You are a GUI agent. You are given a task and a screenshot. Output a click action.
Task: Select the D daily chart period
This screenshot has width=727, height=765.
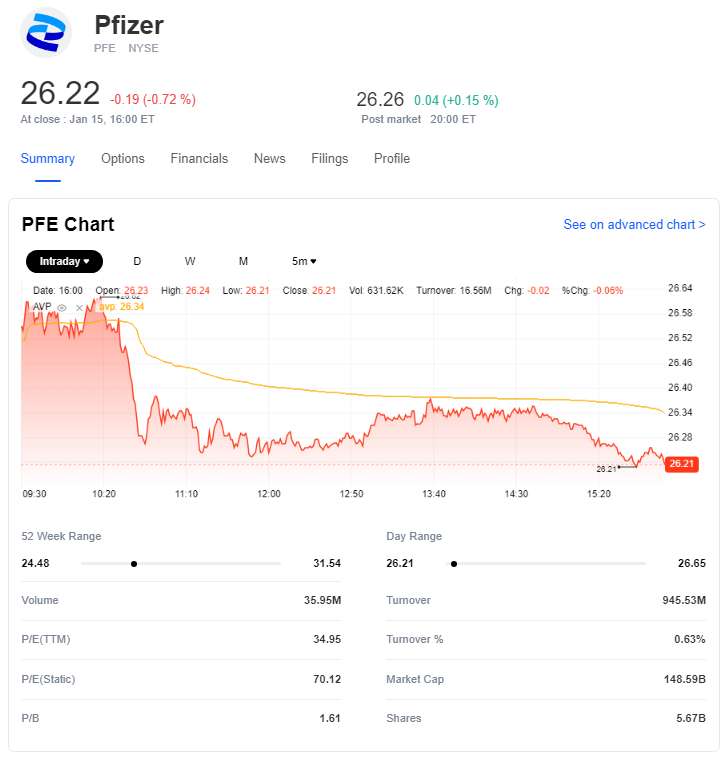(137, 261)
